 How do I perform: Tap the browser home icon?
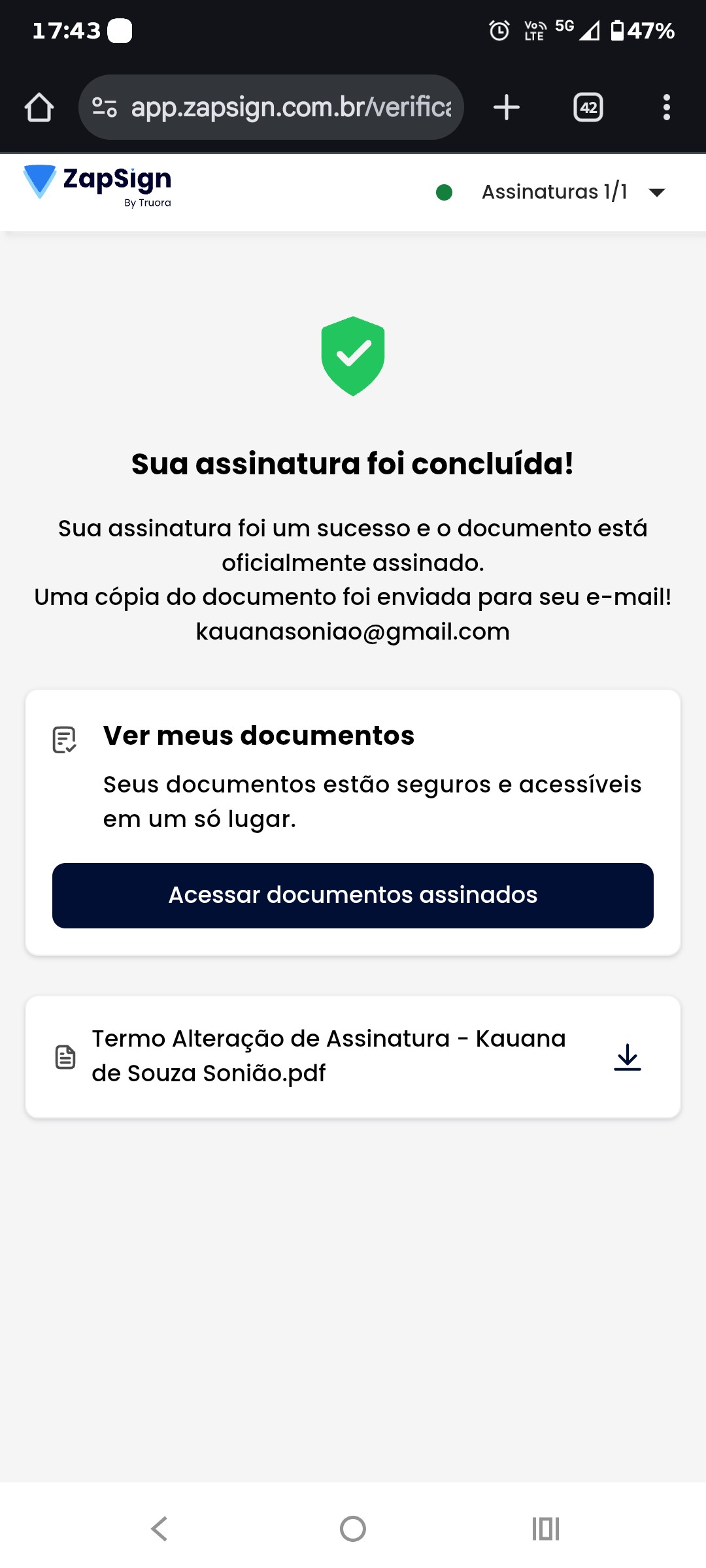(39, 107)
